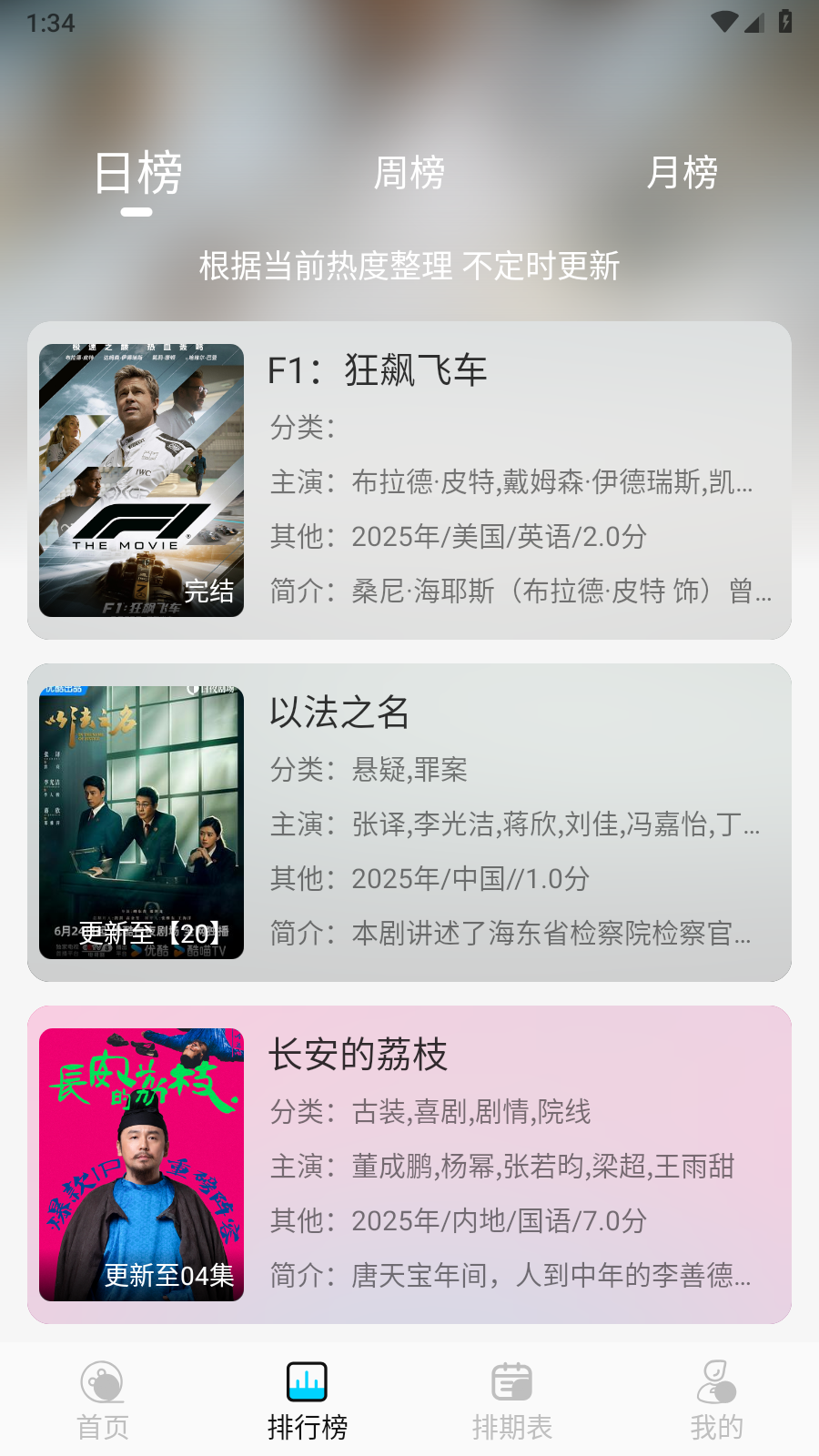Screen dimensions: 819x1456
Task: Open the 长安的荔枝 show card
Action: [409, 1165]
